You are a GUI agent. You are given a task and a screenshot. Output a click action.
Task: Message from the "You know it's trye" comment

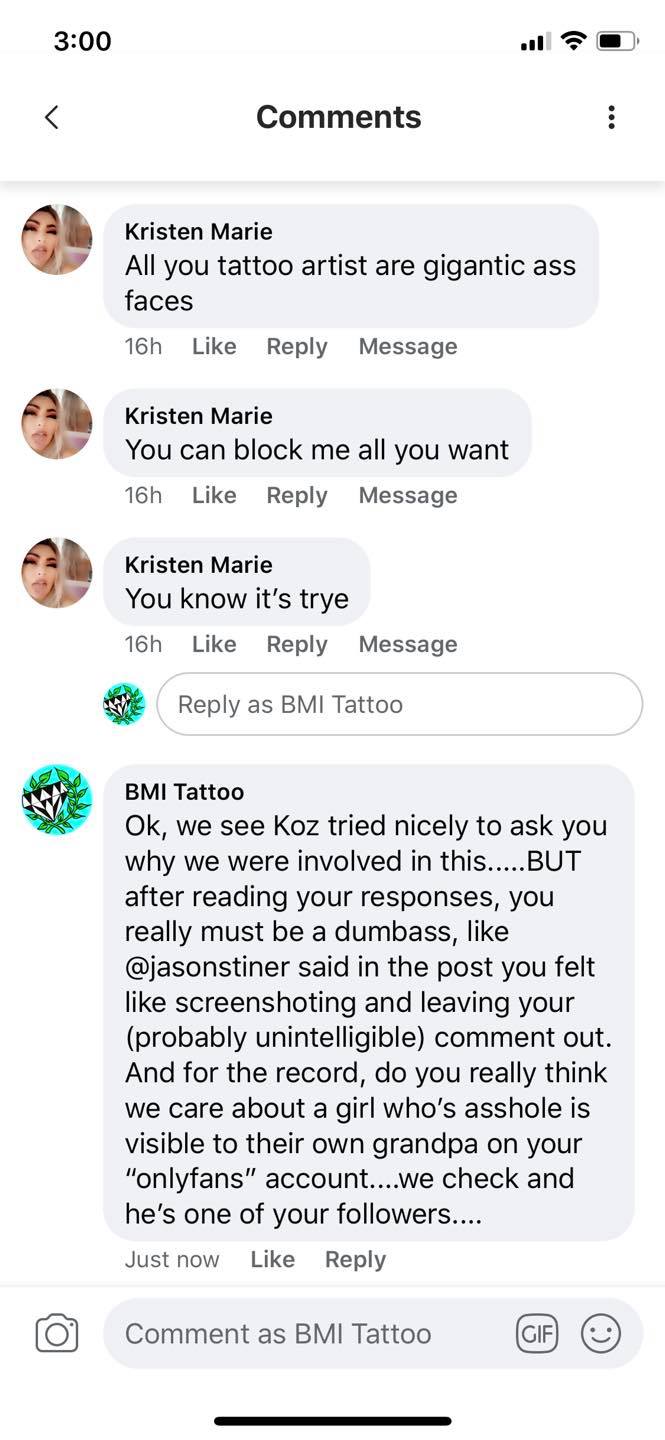pyautogui.click(x=407, y=644)
